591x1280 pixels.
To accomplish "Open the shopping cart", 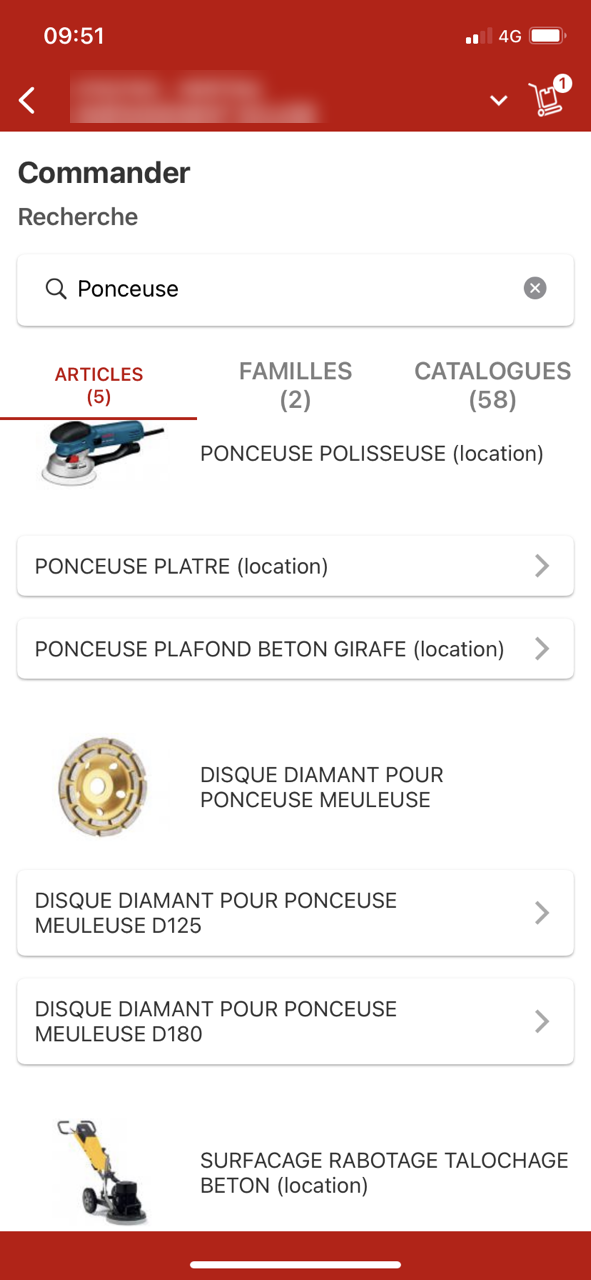I will click(x=550, y=98).
